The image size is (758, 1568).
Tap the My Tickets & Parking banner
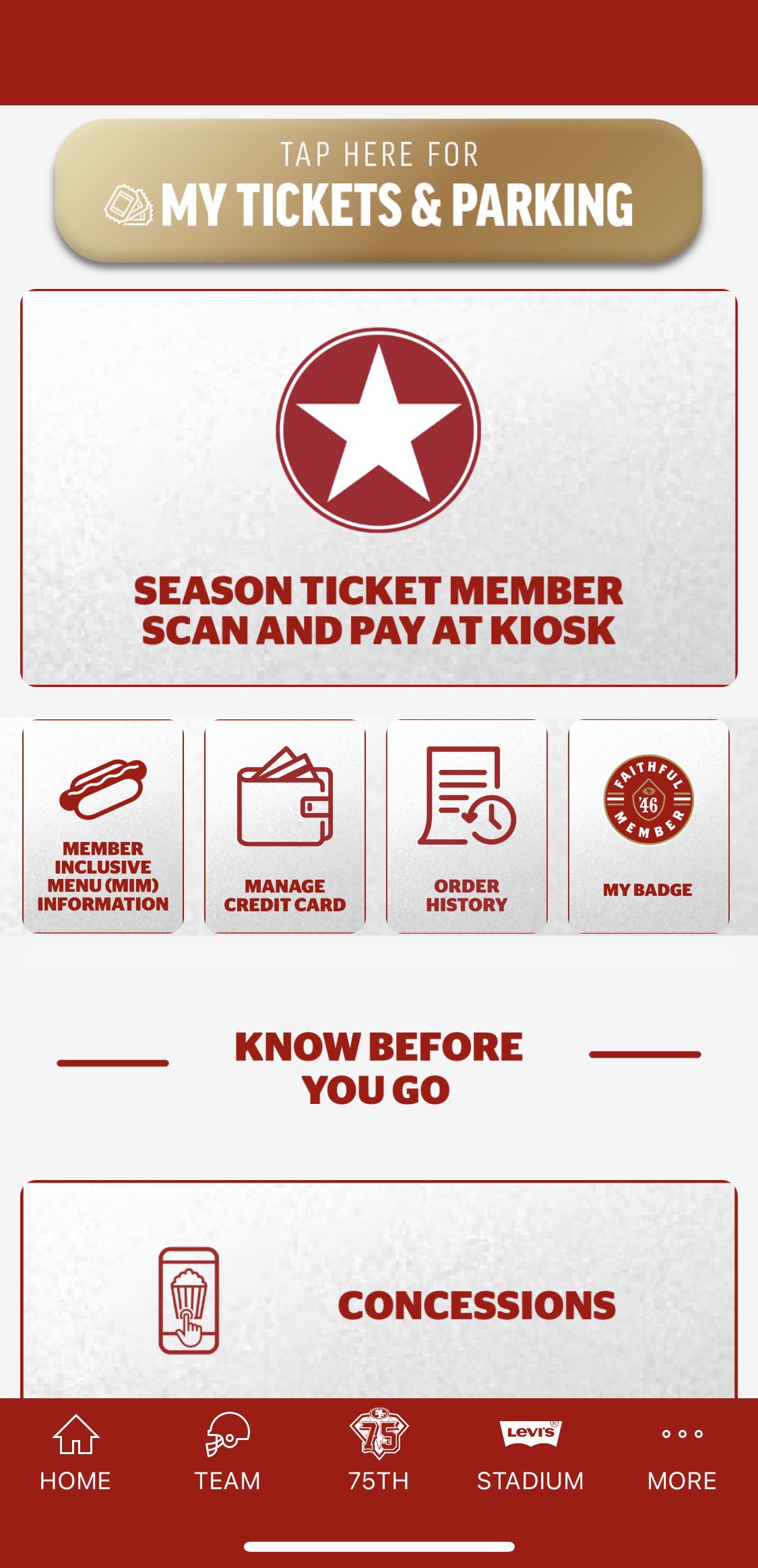[x=379, y=190]
